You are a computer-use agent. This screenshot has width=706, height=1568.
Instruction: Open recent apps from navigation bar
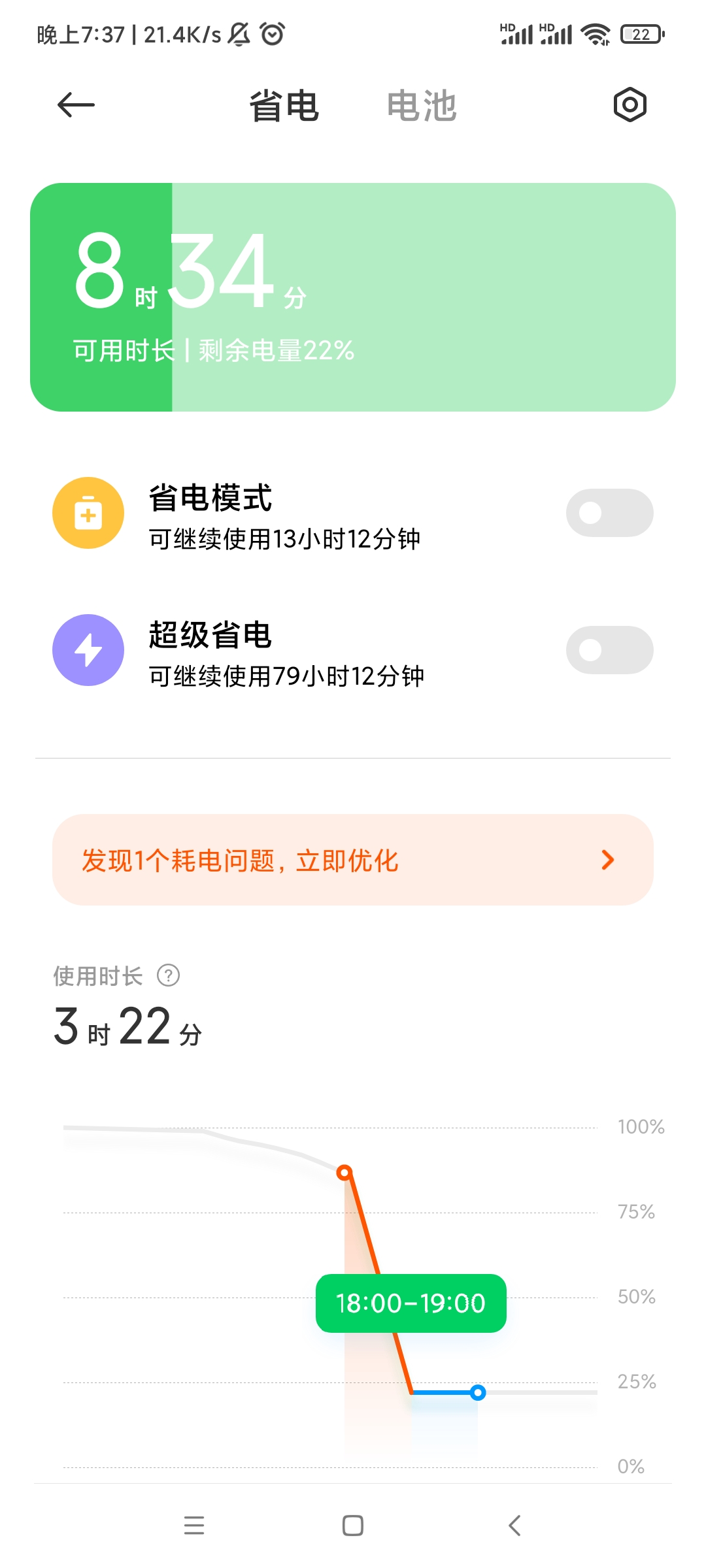click(194, 1526)
